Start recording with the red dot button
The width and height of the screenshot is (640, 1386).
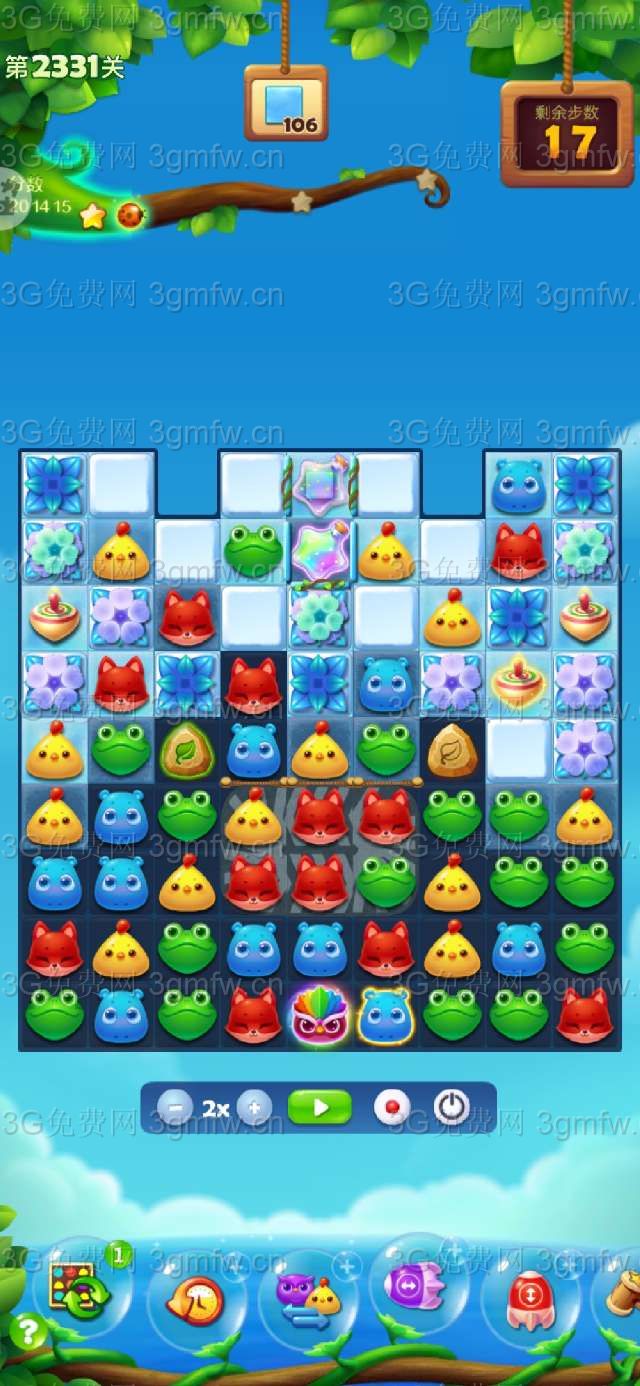(392, 1108)
